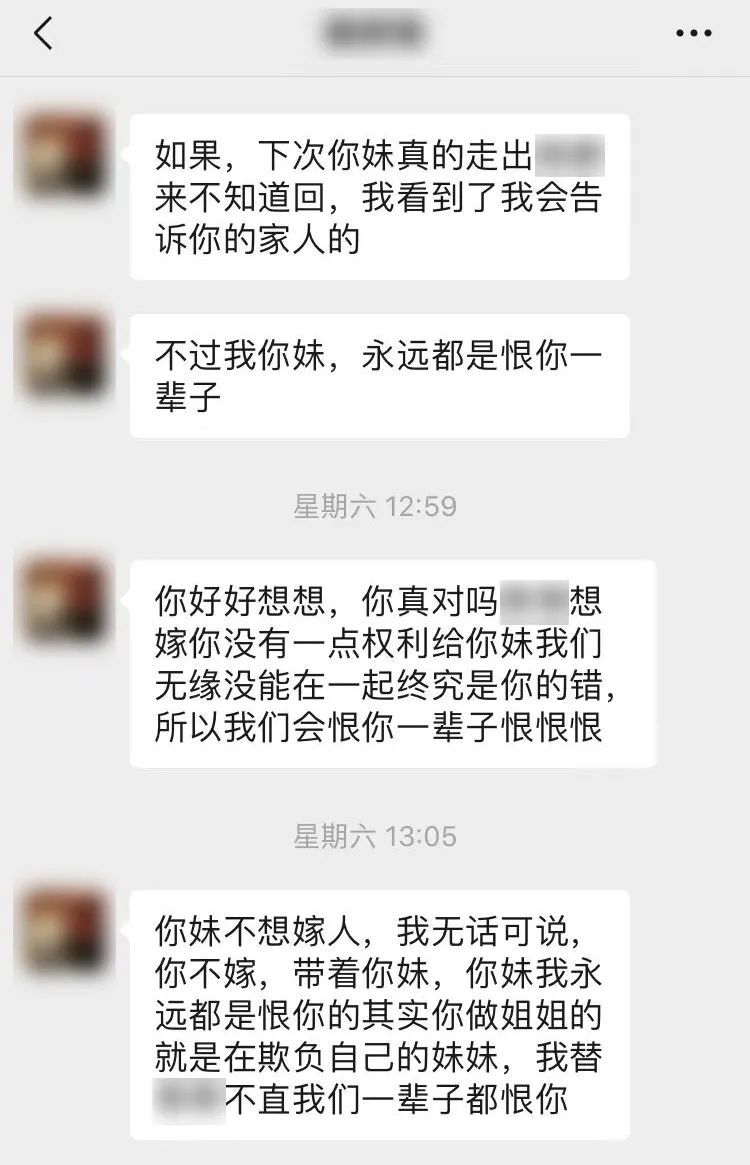Image resolution: width=750 pixels, height=1165 pixels.
Task: Go back using the top-left arrow
Action: tap(42, 34)
